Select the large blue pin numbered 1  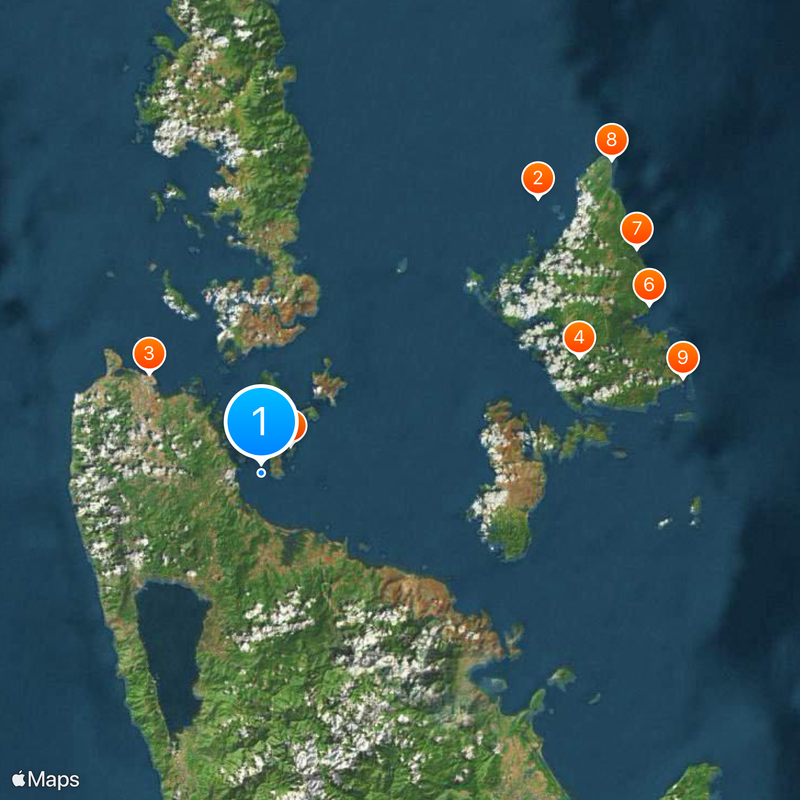pyautogui.click(x=261, y=422)
